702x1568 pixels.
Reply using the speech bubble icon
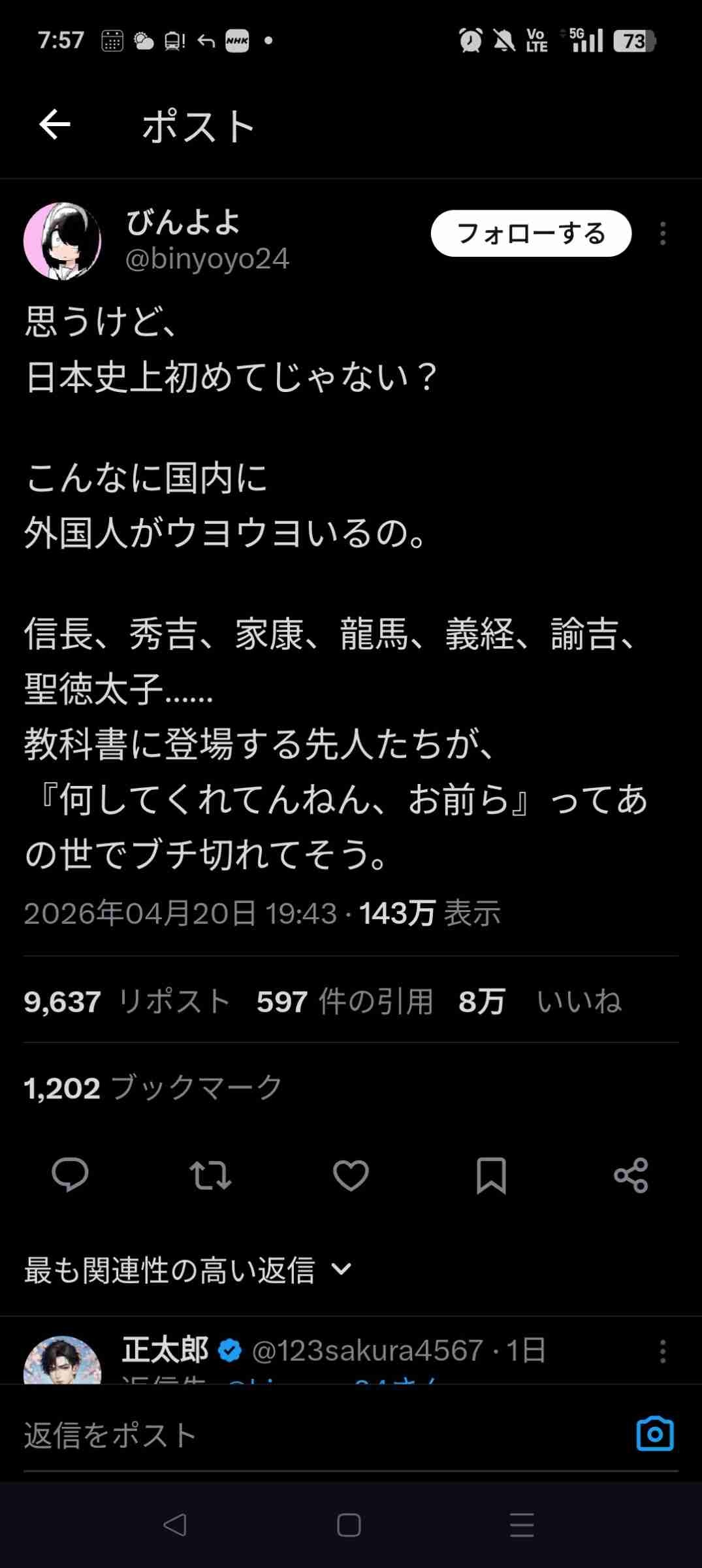[x=70, y=1175]
